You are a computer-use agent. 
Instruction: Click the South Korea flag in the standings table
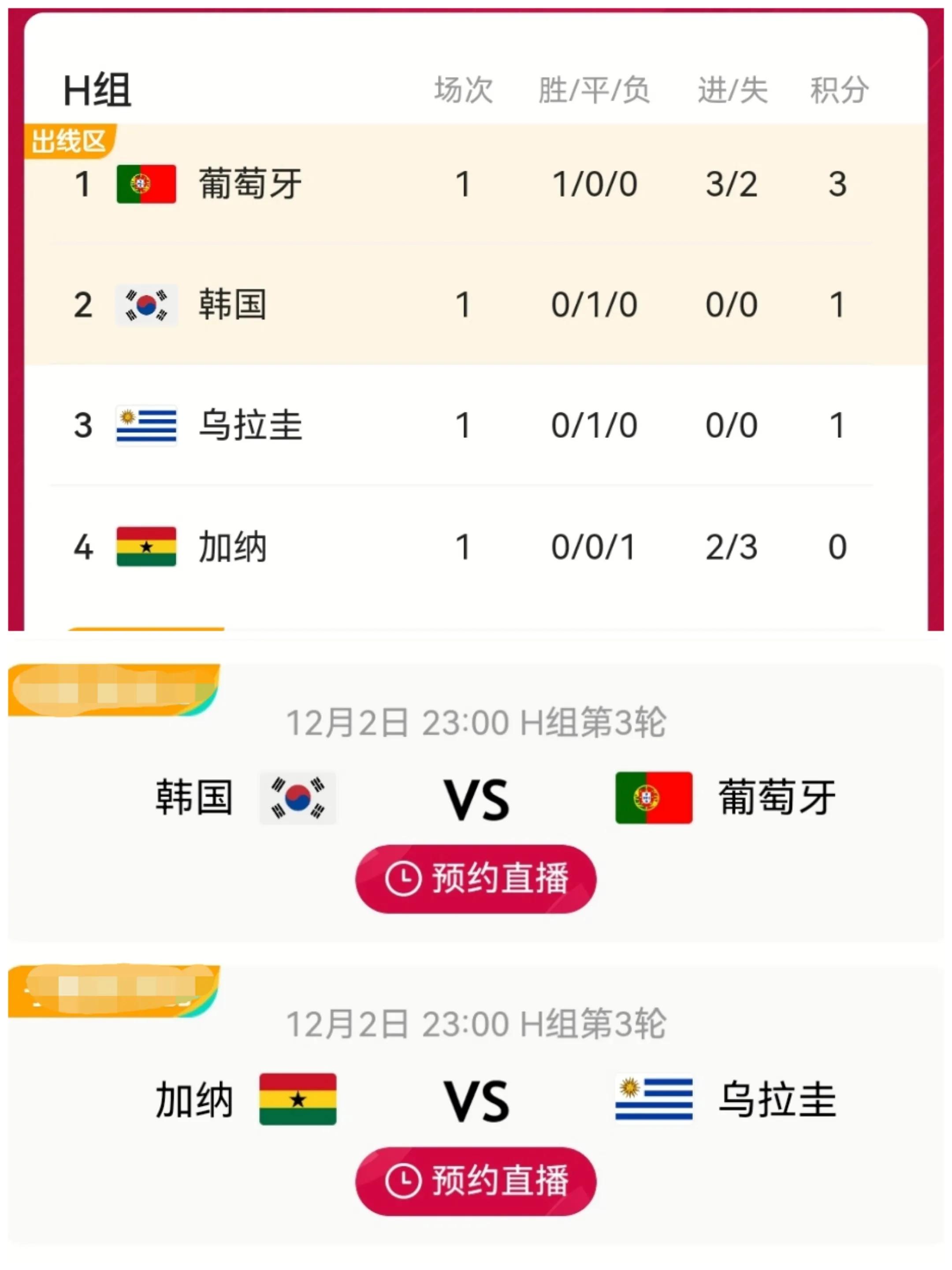[x=147, y=305]
